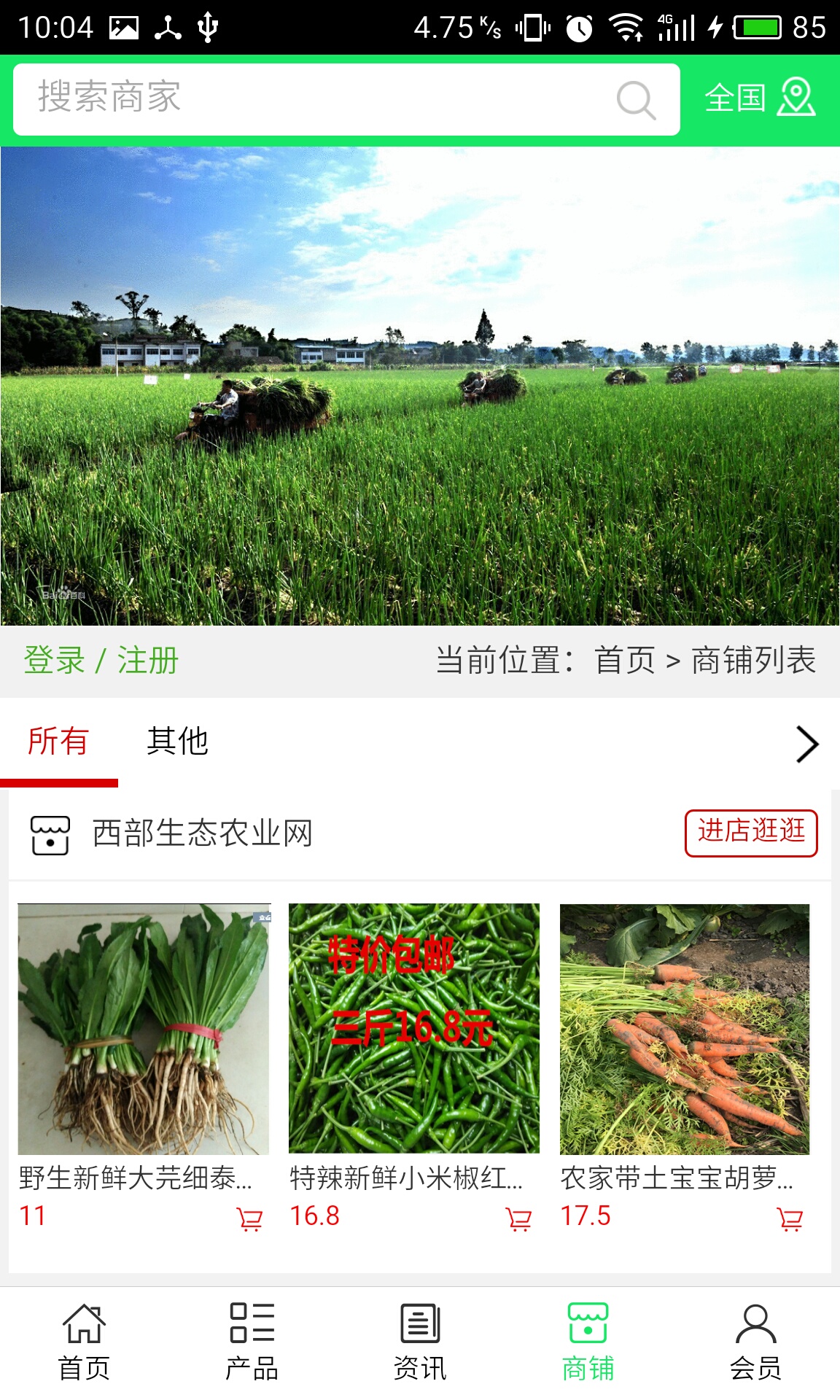Switch to the 所有 tab
Viewport: 840px width, 1400px height.
(x=57, y=742)
